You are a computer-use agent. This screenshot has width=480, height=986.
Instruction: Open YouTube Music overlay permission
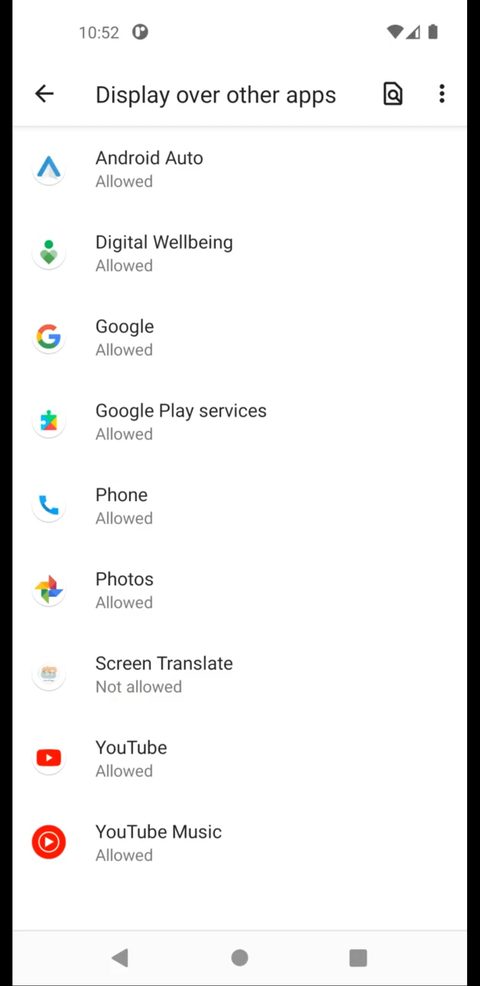[240, 843]
